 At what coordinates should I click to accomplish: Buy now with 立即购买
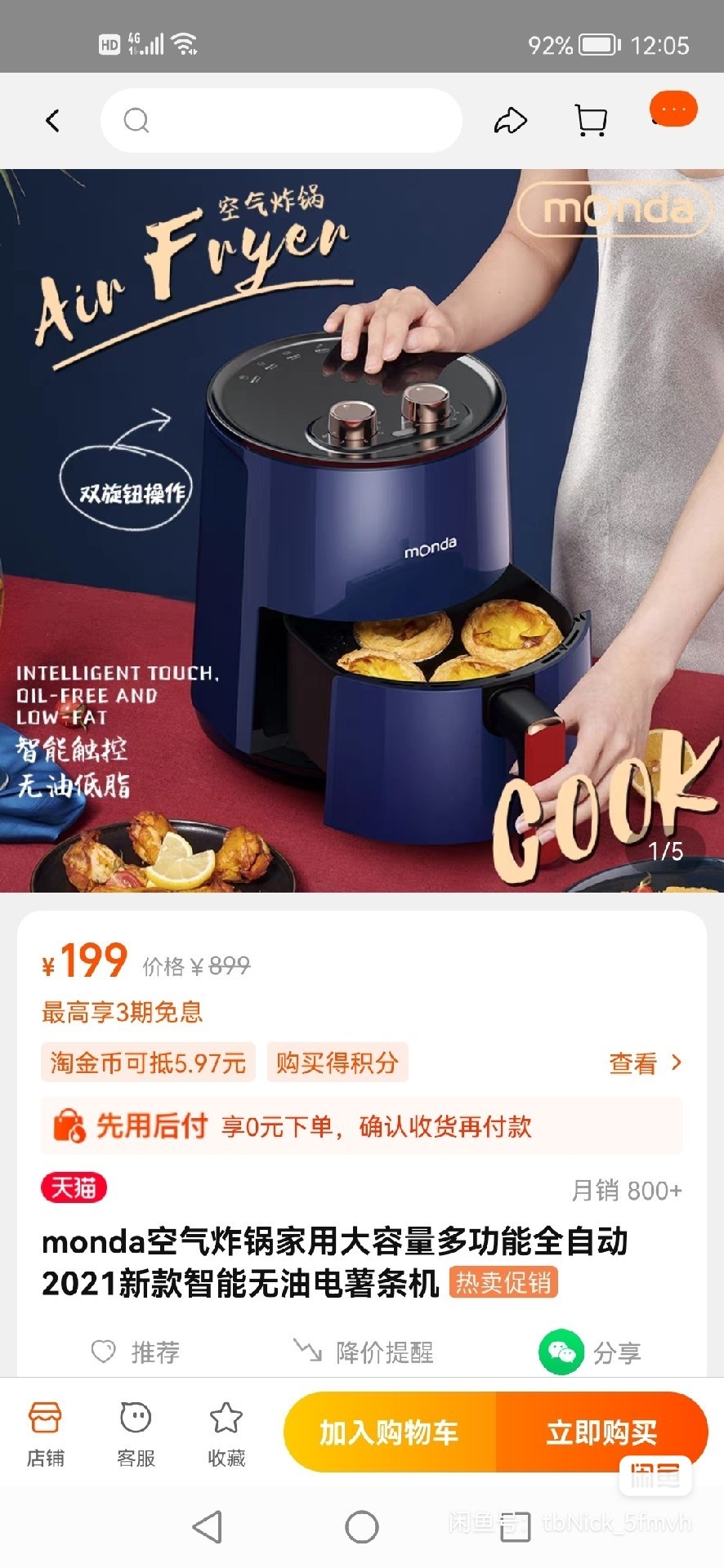click(x=601, y=1432)
